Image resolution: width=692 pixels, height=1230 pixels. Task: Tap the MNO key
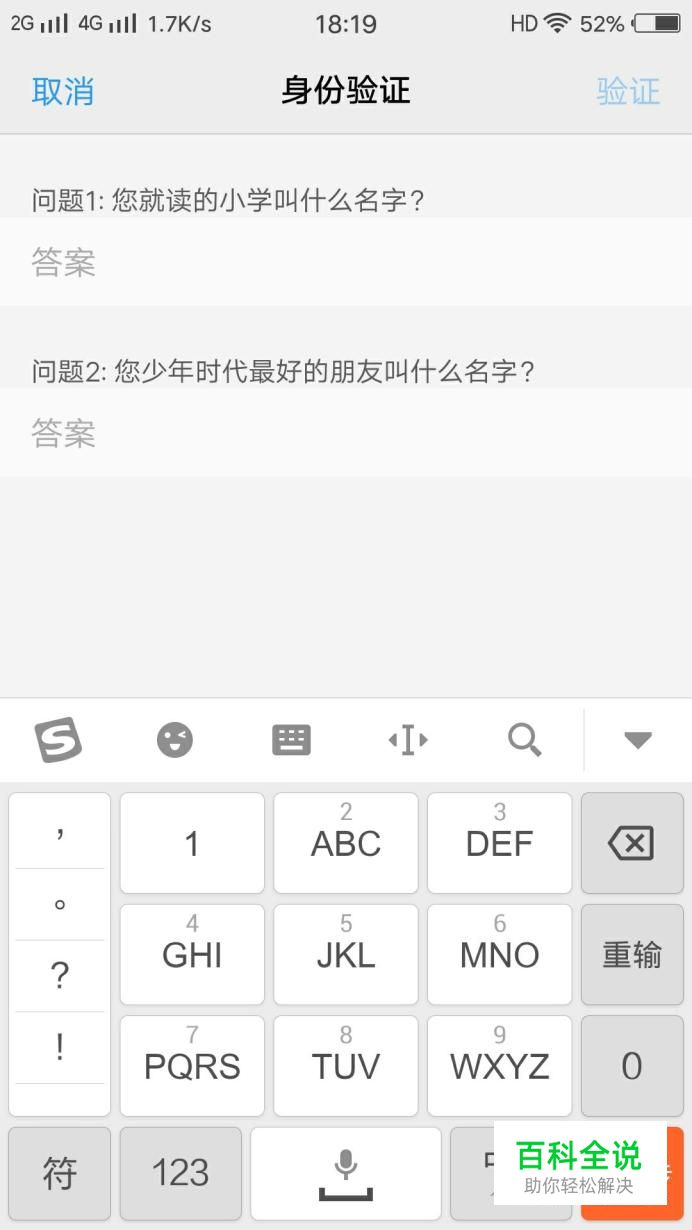pos(499,955)
